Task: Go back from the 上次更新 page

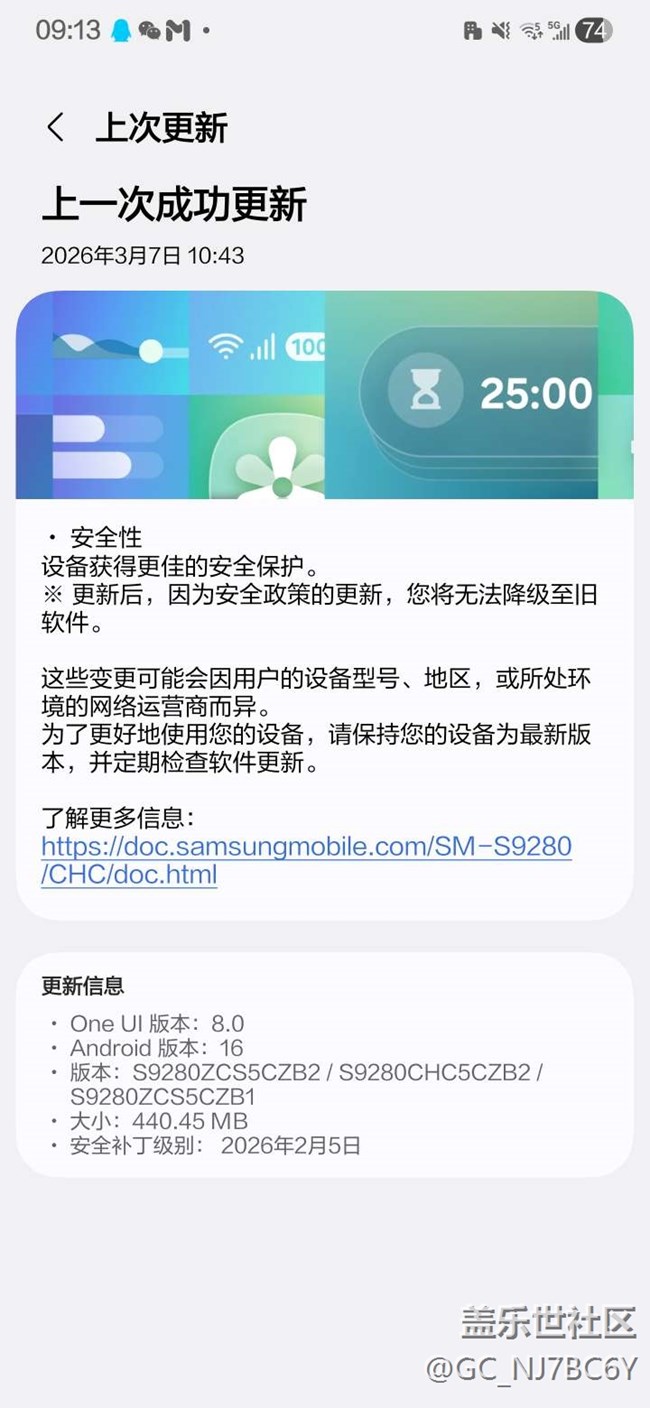Action: [56, 128]
